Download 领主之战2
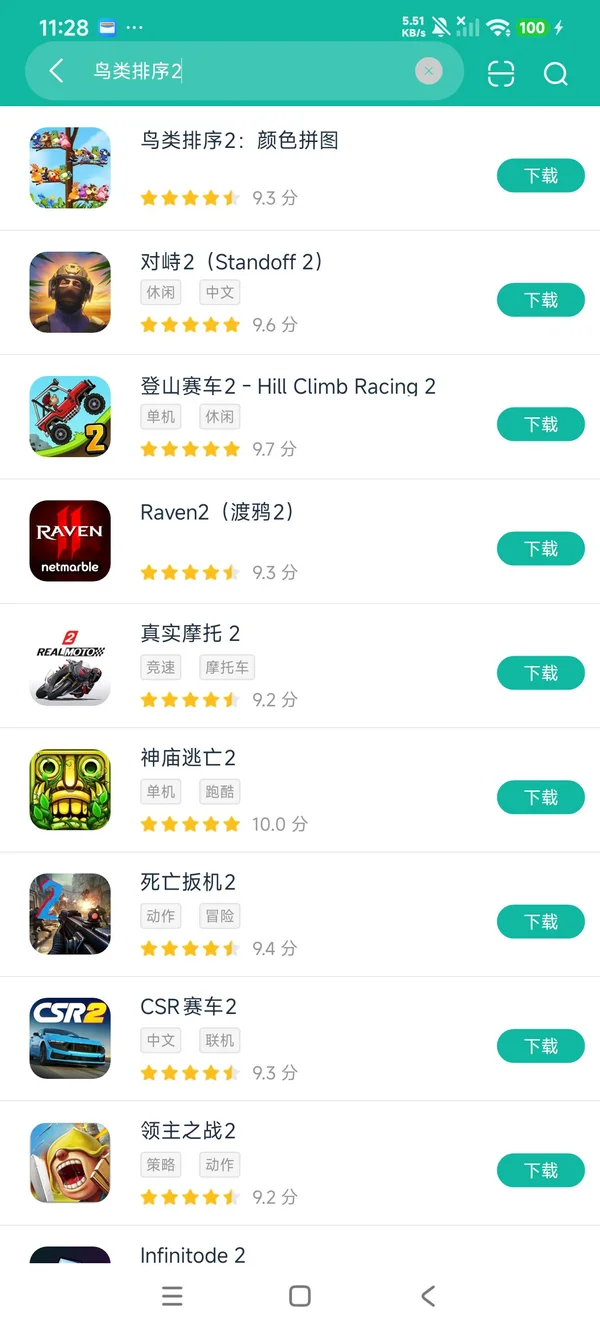Viewport: 600px width, 1333px height. coord(540,1170)
